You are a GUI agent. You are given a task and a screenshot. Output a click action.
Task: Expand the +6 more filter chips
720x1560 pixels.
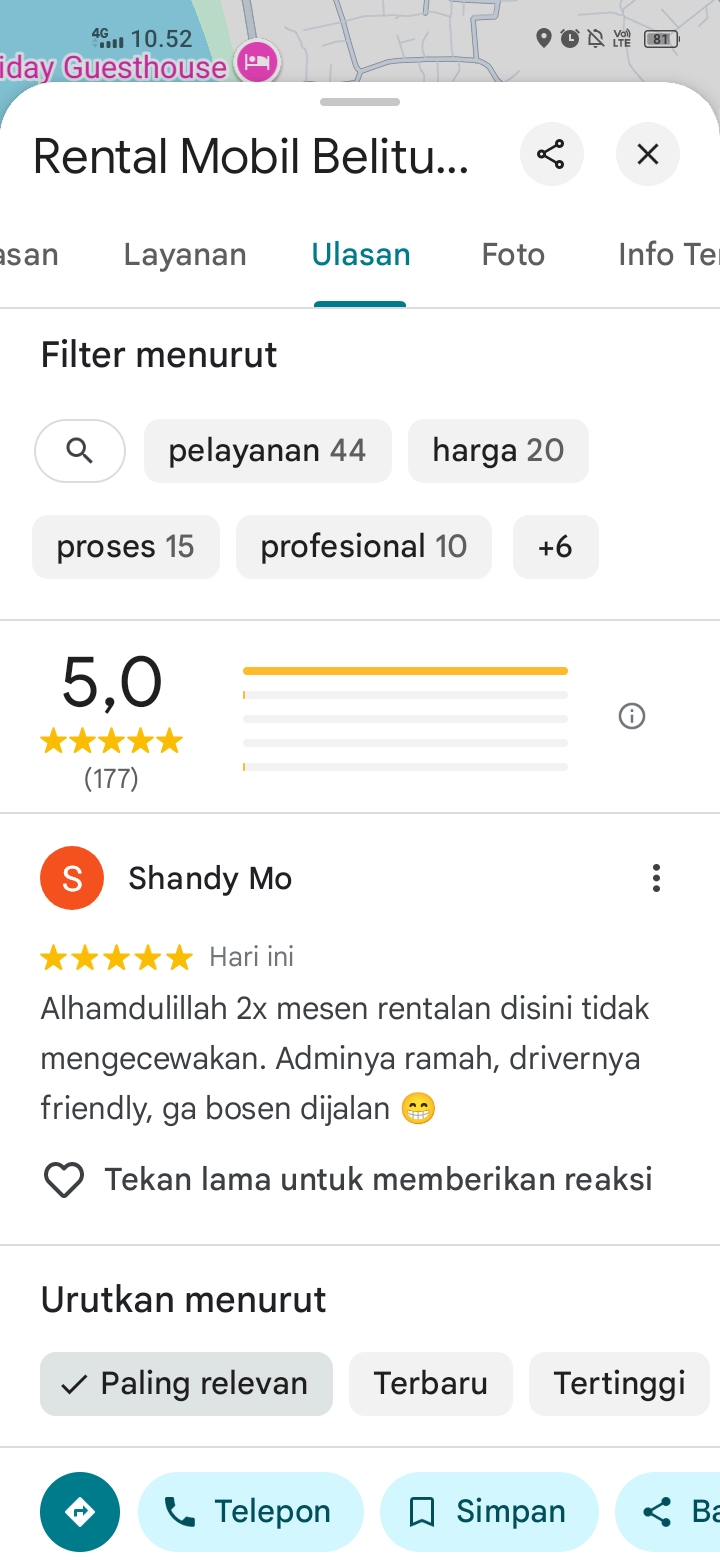(x=556, y=547)
